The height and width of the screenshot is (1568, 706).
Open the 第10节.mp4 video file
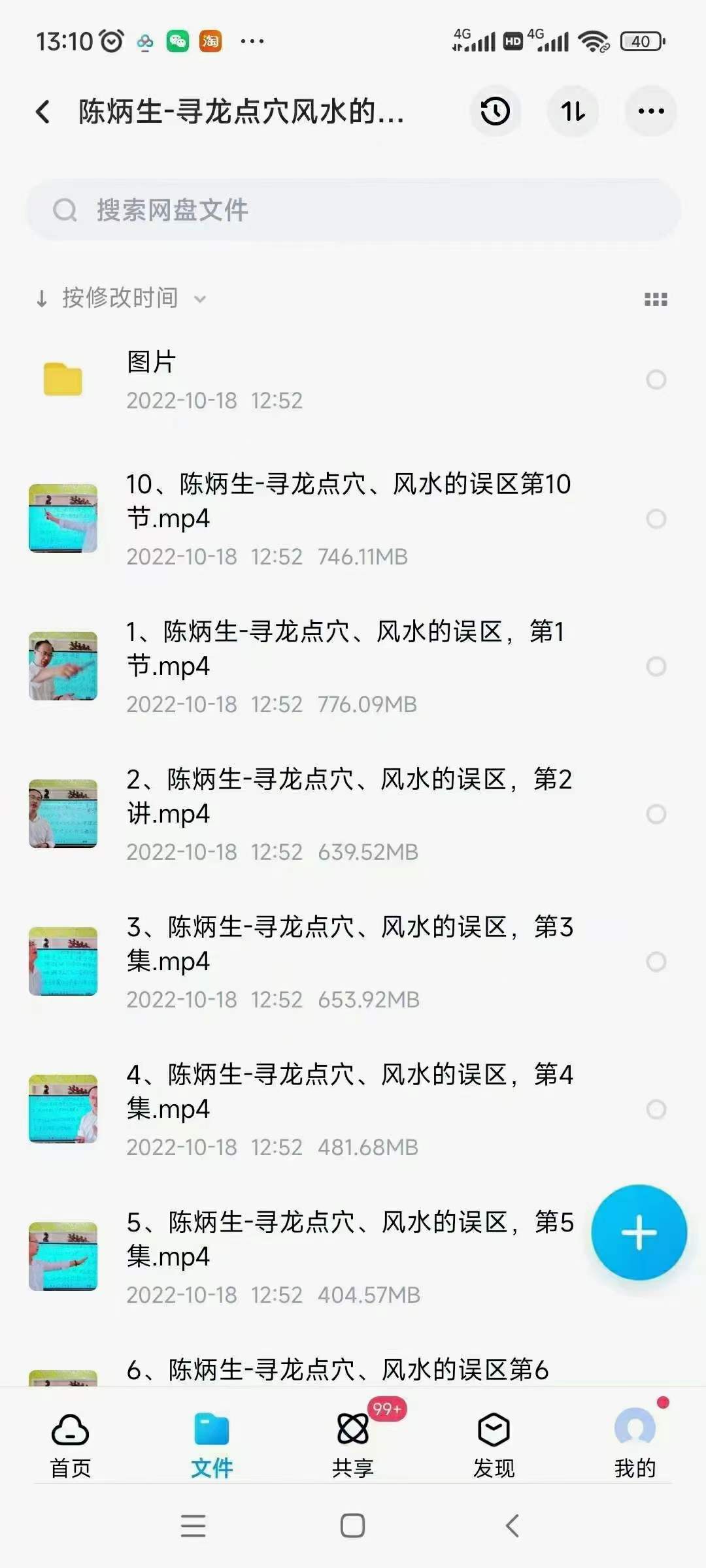coord(346,517)
